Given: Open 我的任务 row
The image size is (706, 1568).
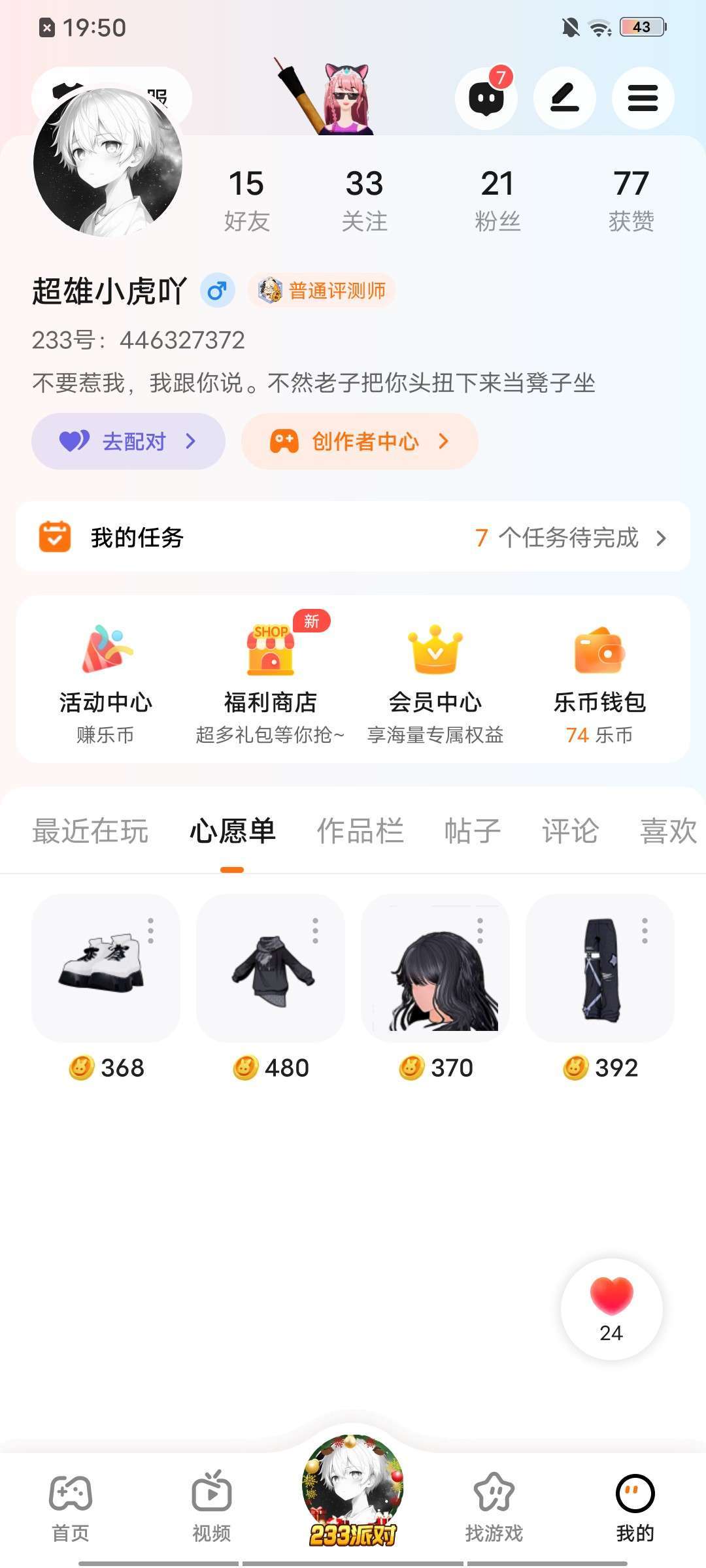Looking at the screenshot, I should (353, 537).
